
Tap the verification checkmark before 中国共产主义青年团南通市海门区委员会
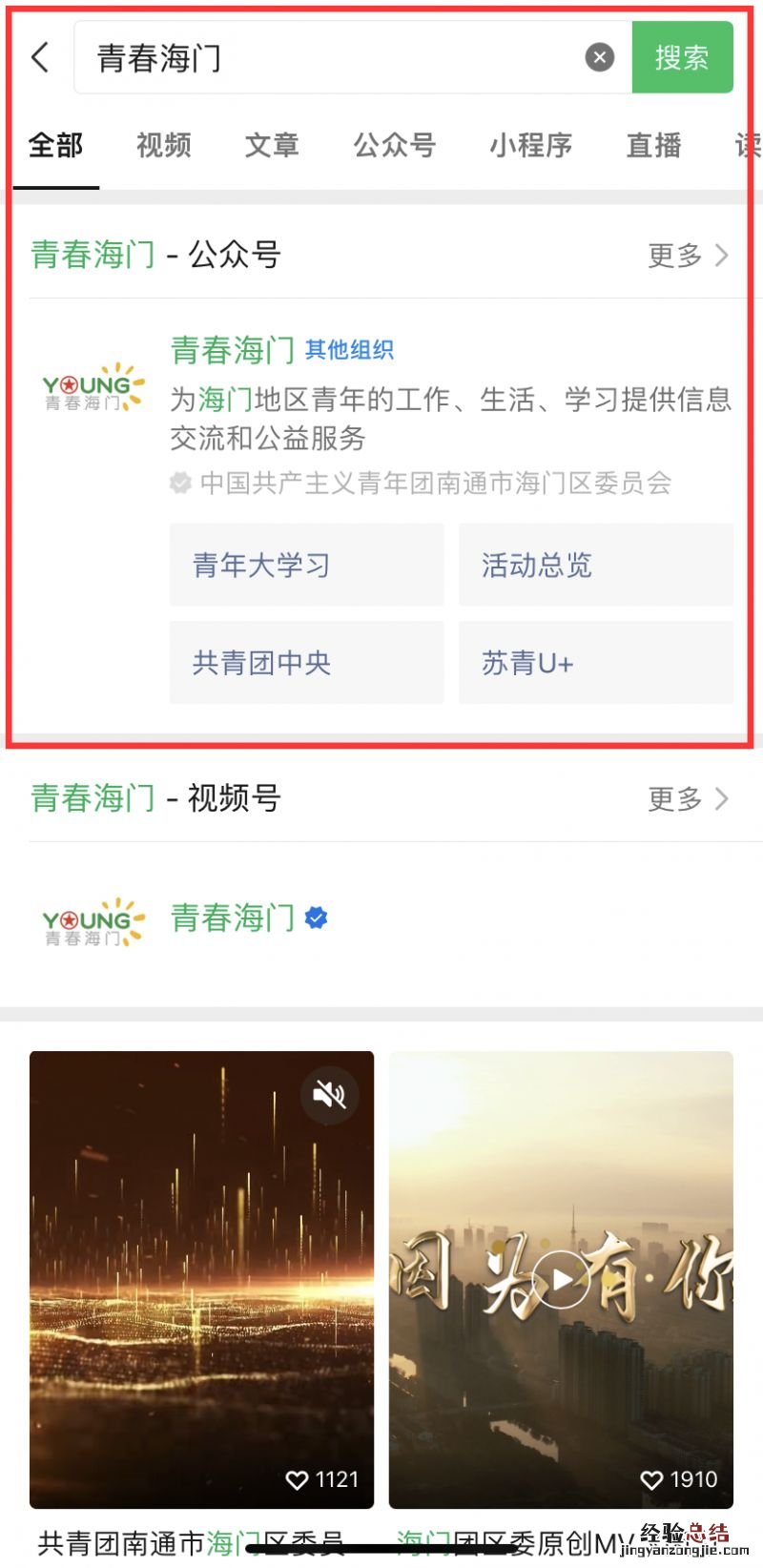[179, 484]
